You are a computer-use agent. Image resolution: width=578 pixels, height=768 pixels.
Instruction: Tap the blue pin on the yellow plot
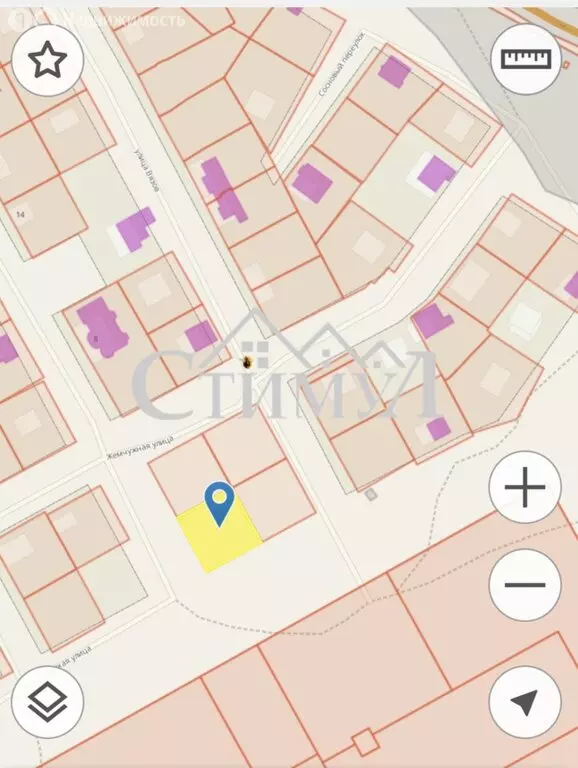pyautogui.click(x=219, y=504)
